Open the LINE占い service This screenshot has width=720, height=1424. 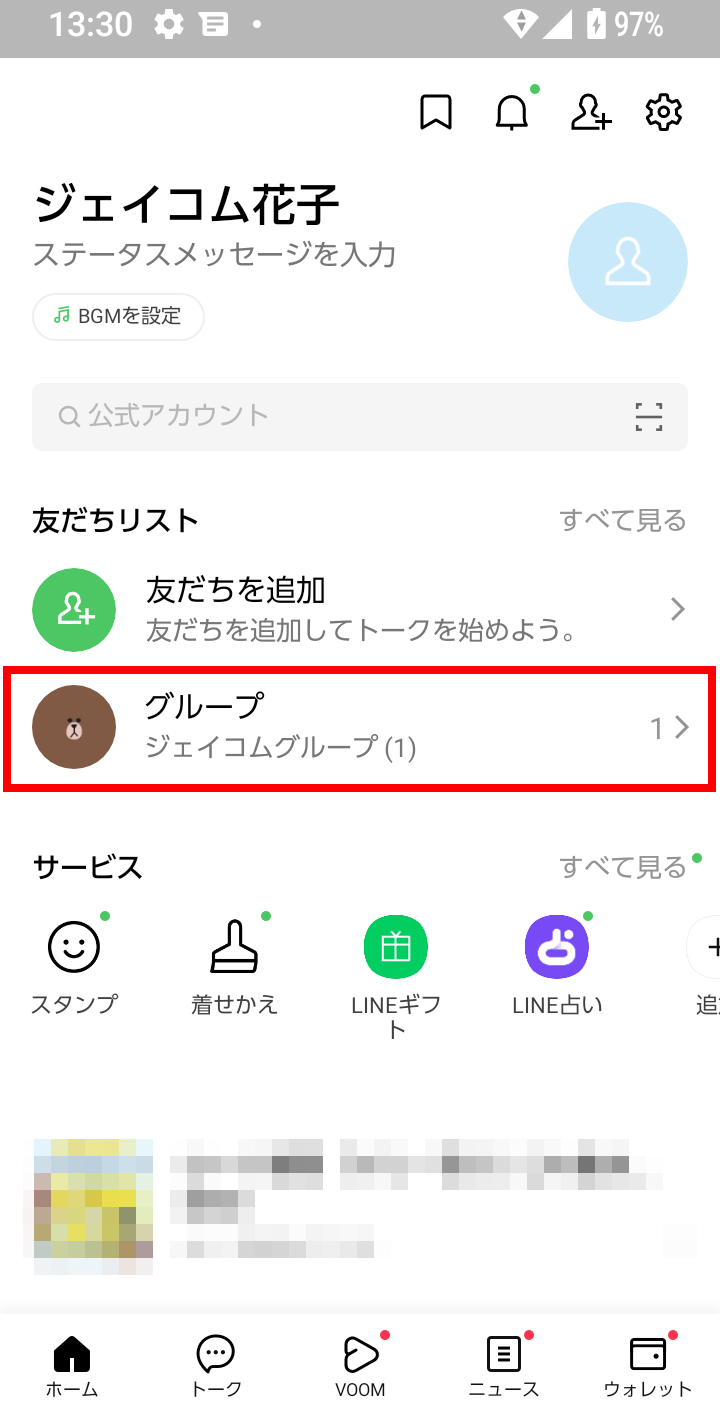click(557, 964)
